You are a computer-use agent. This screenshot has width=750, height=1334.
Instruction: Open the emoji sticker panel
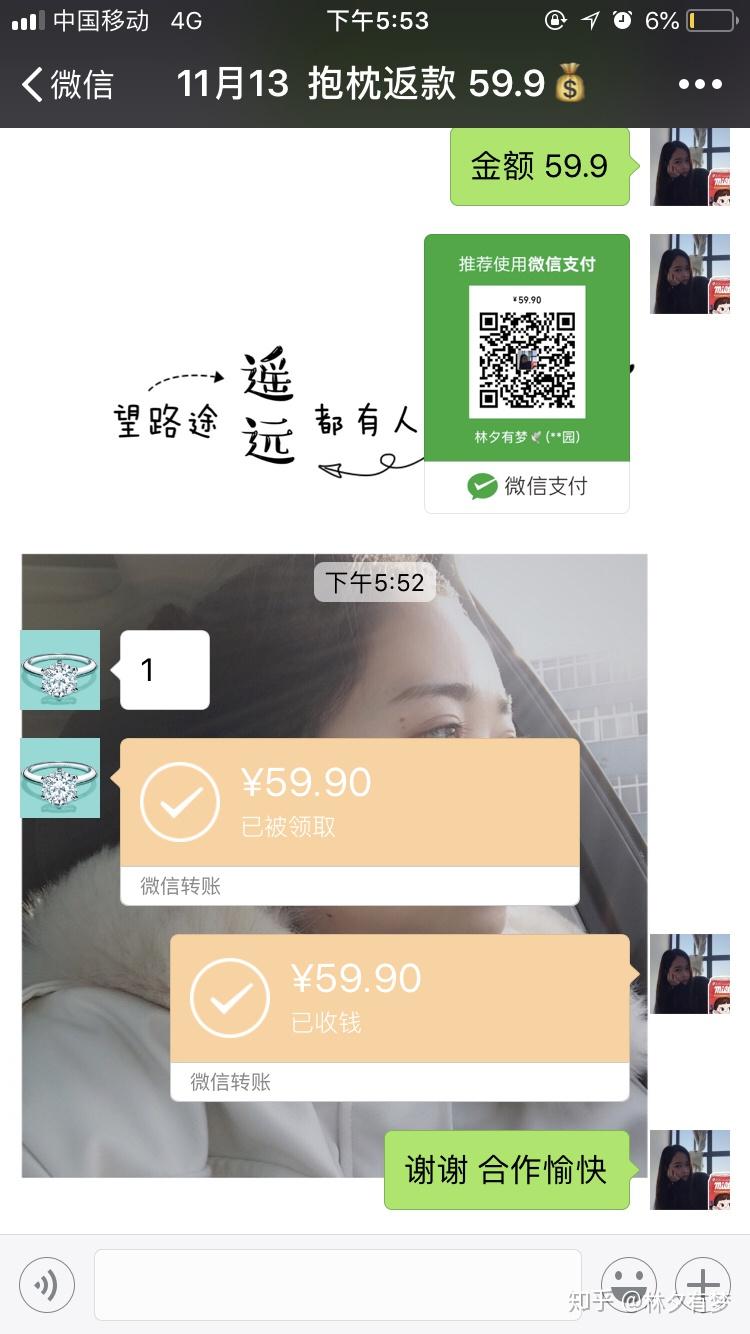(x=629, y=1285)
